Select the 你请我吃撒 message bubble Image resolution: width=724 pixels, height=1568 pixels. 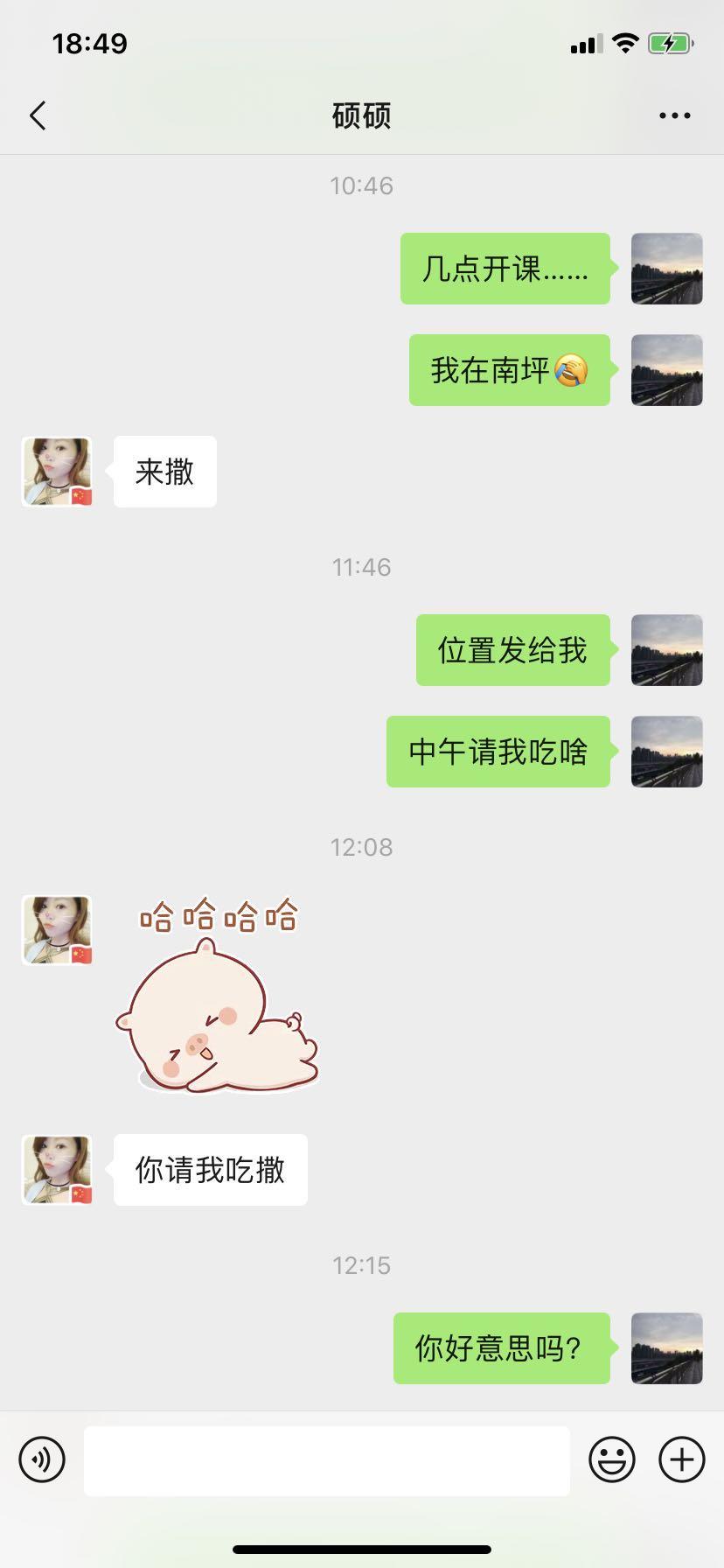pos(210,1169)
